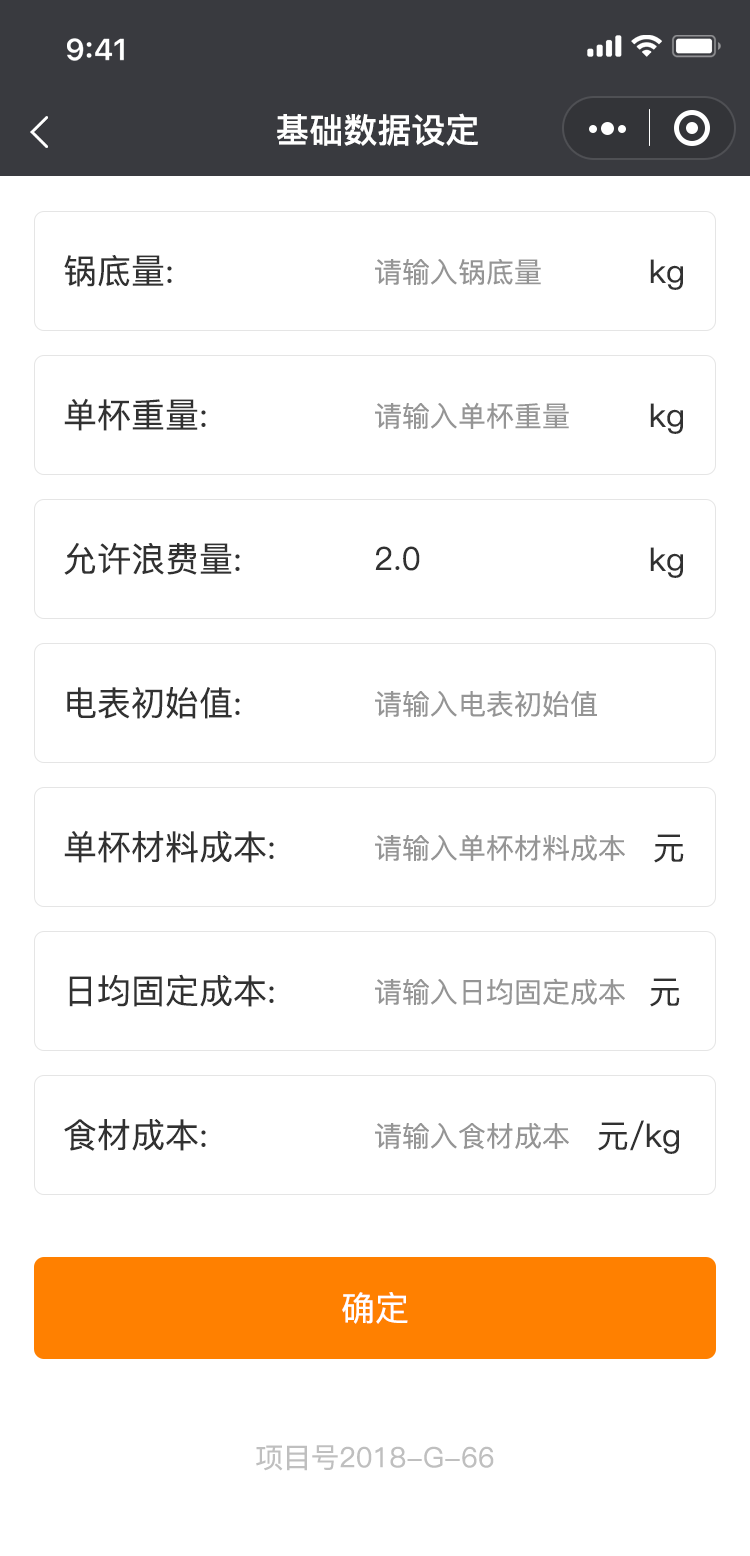Screen dimensions: 750x1556
Task: Close the mini program with the circle icon
Action: [692, 128]
